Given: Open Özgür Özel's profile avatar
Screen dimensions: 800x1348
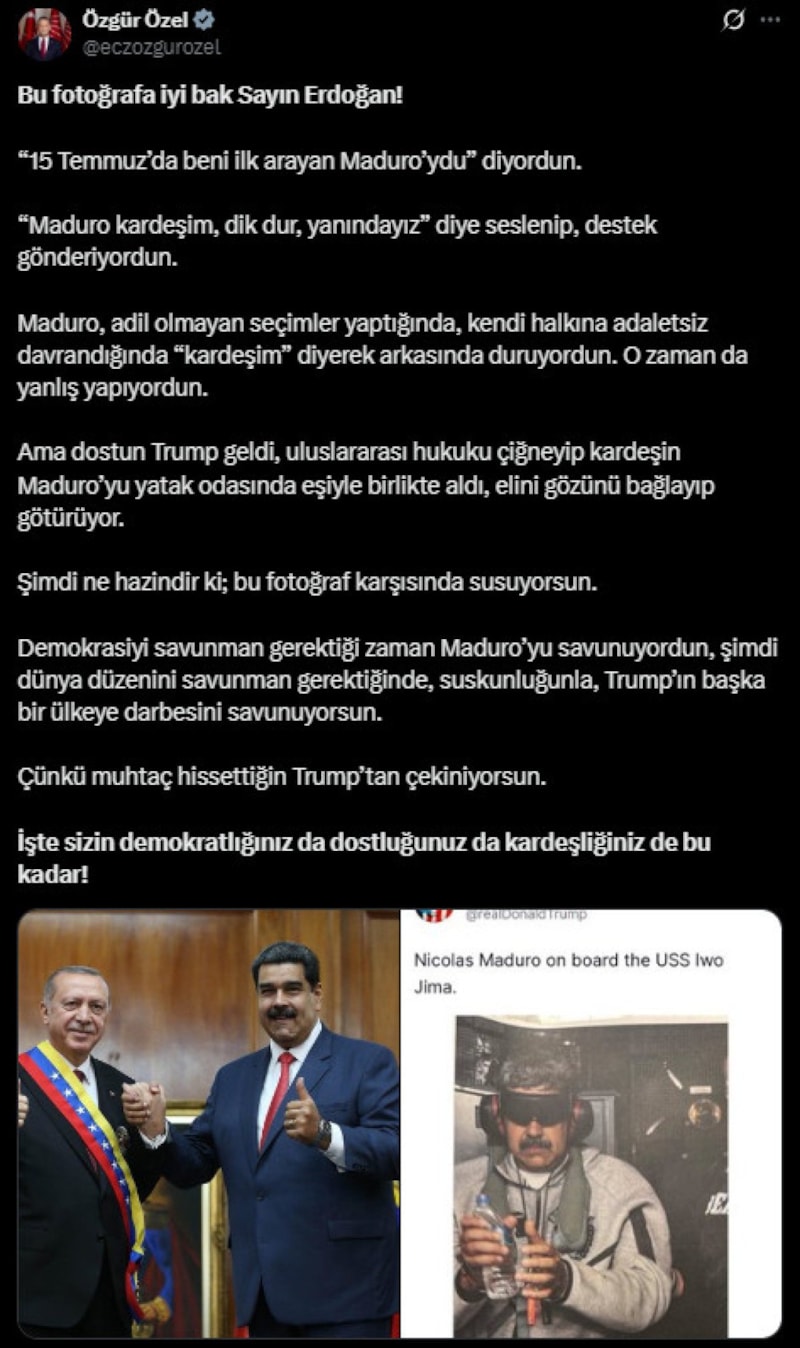Looking at the screenshot, I should point(44,34).
